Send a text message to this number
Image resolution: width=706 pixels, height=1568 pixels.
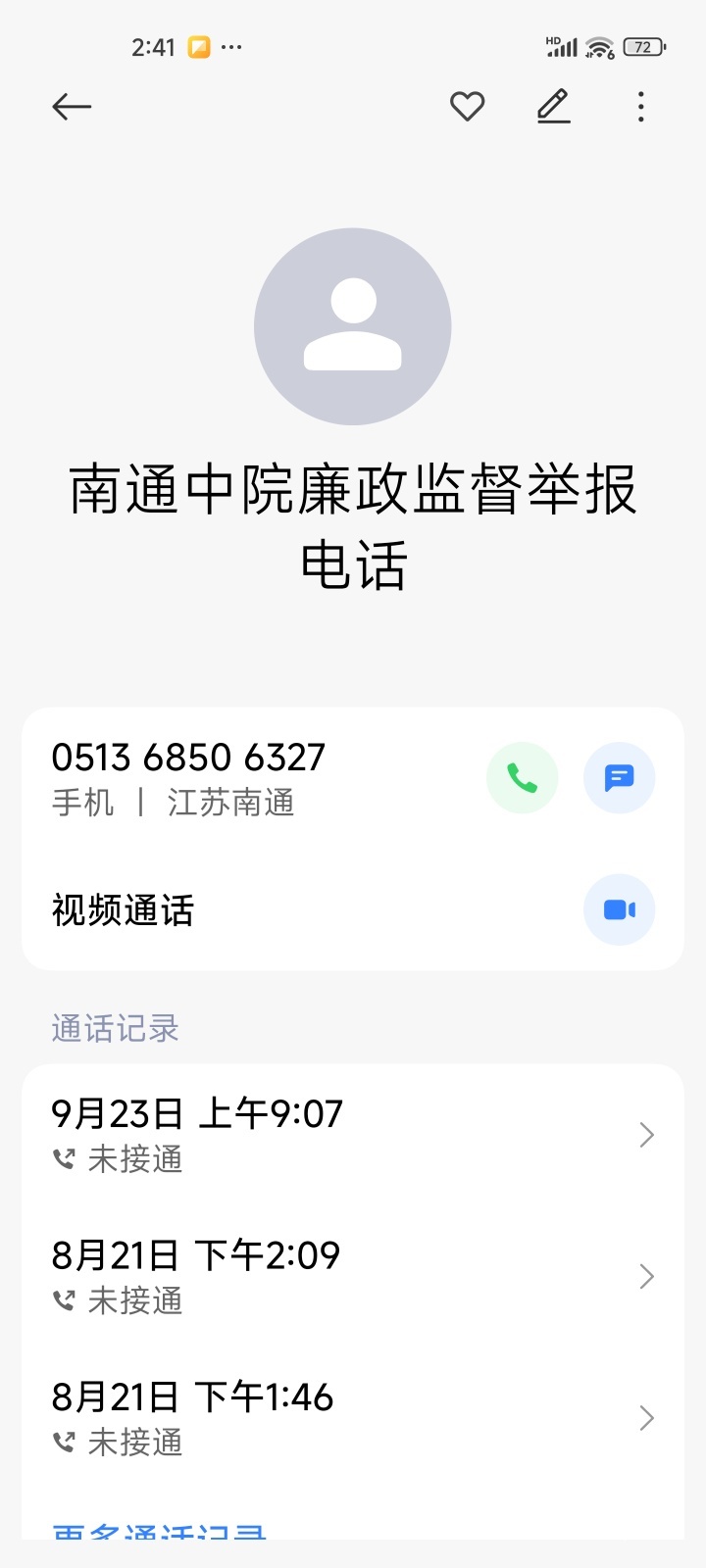pos(619,778)
